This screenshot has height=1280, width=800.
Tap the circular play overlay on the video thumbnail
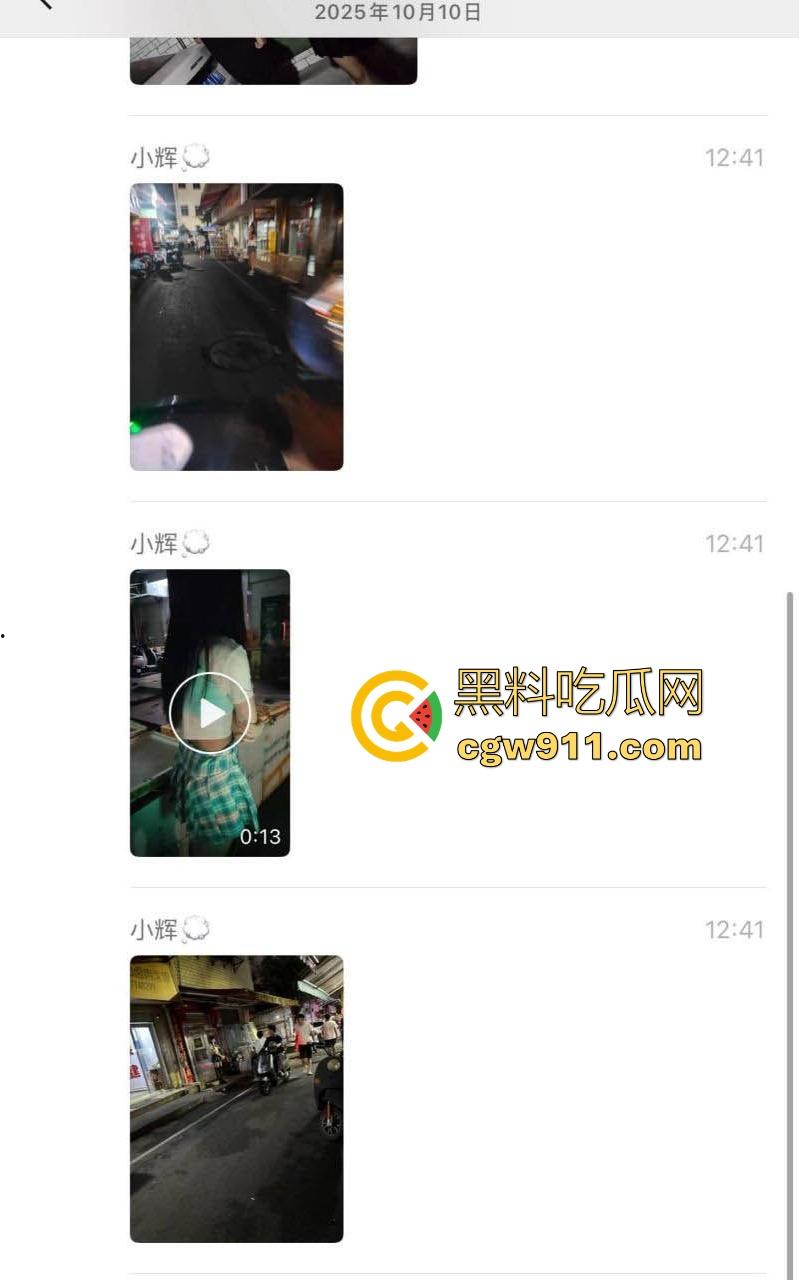(x=210, y=712)
